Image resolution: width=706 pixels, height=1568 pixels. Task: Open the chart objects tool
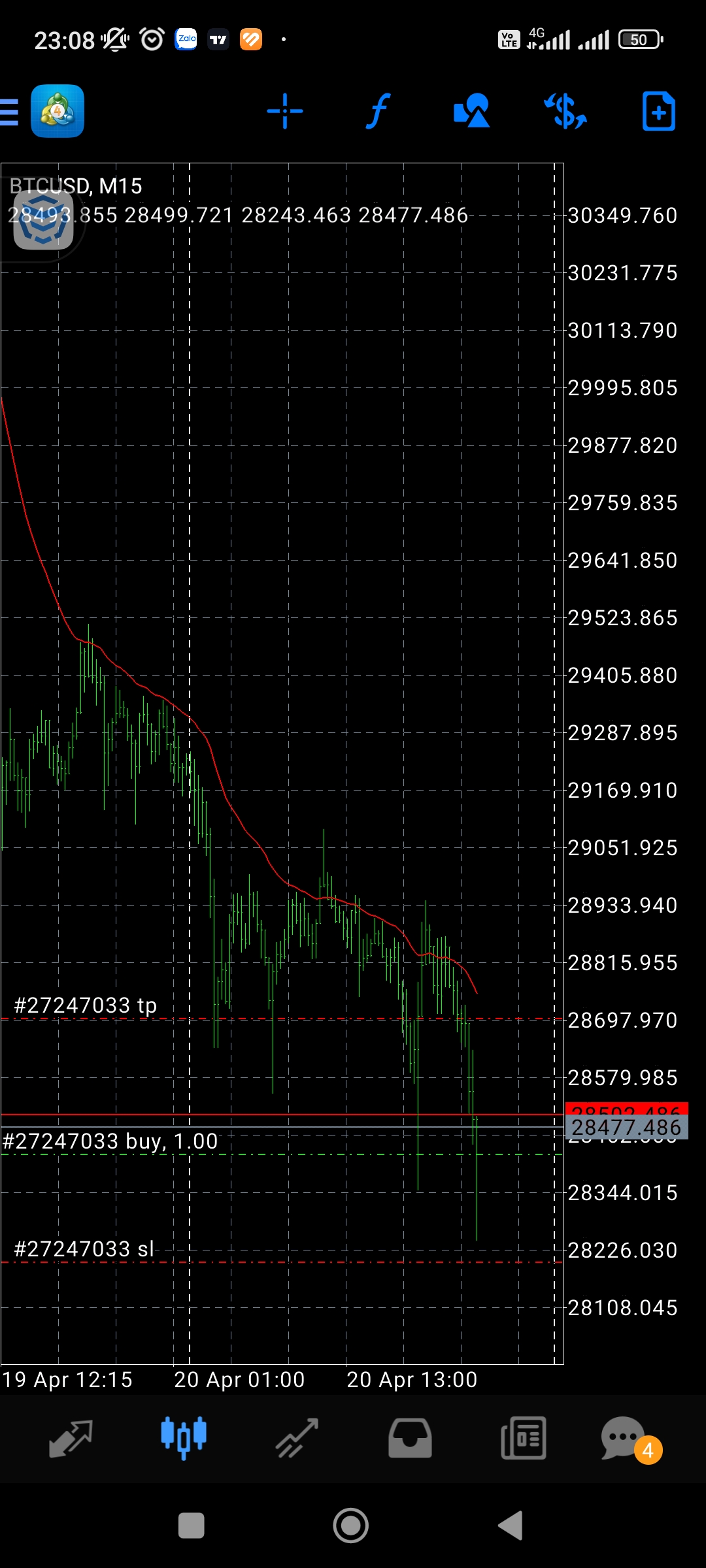coord(471,112)
